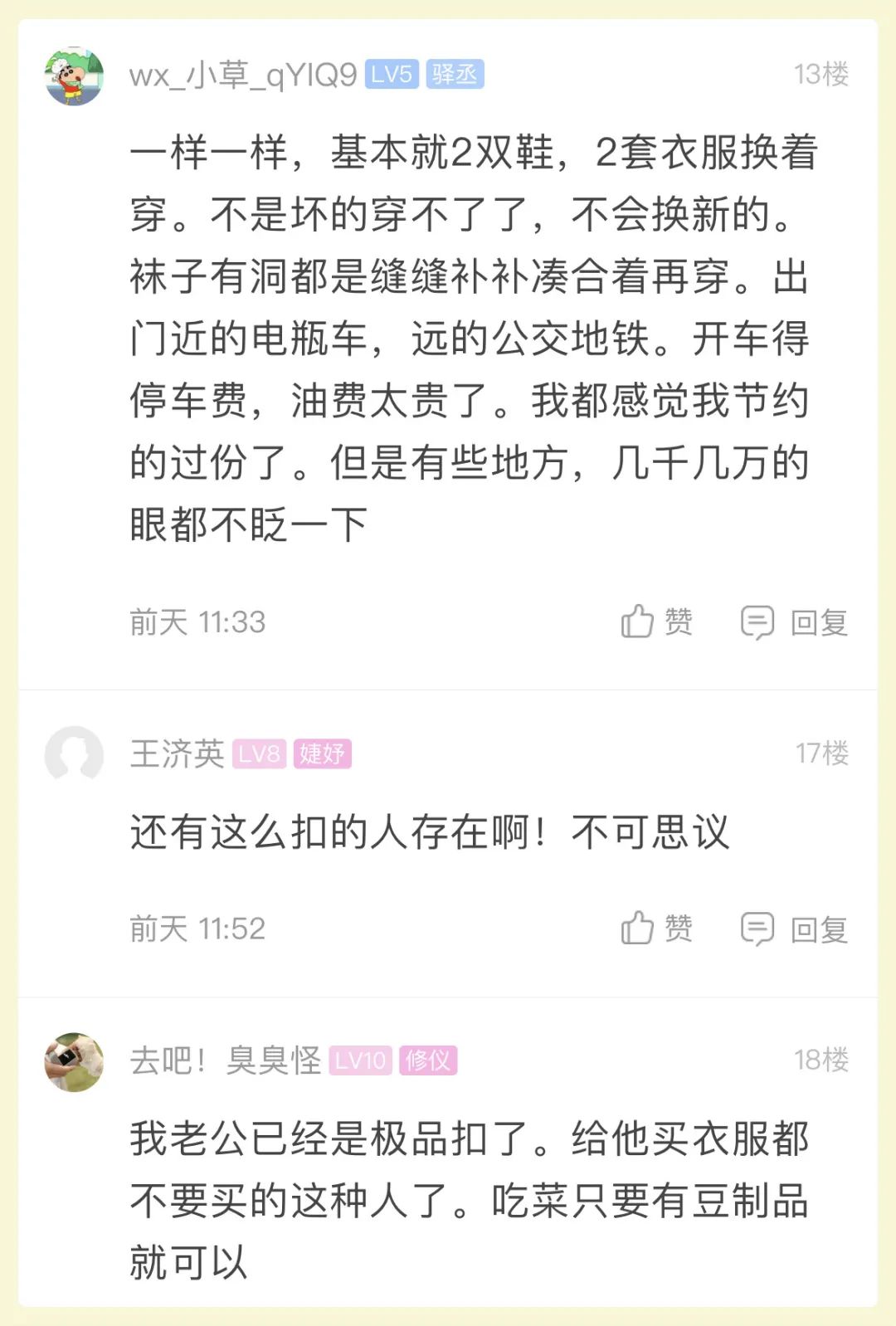The width and height of the screenshot is (896, 1326).
Task: Click the reply speech bubble icon on 13楼
Action: click(759, 619)
